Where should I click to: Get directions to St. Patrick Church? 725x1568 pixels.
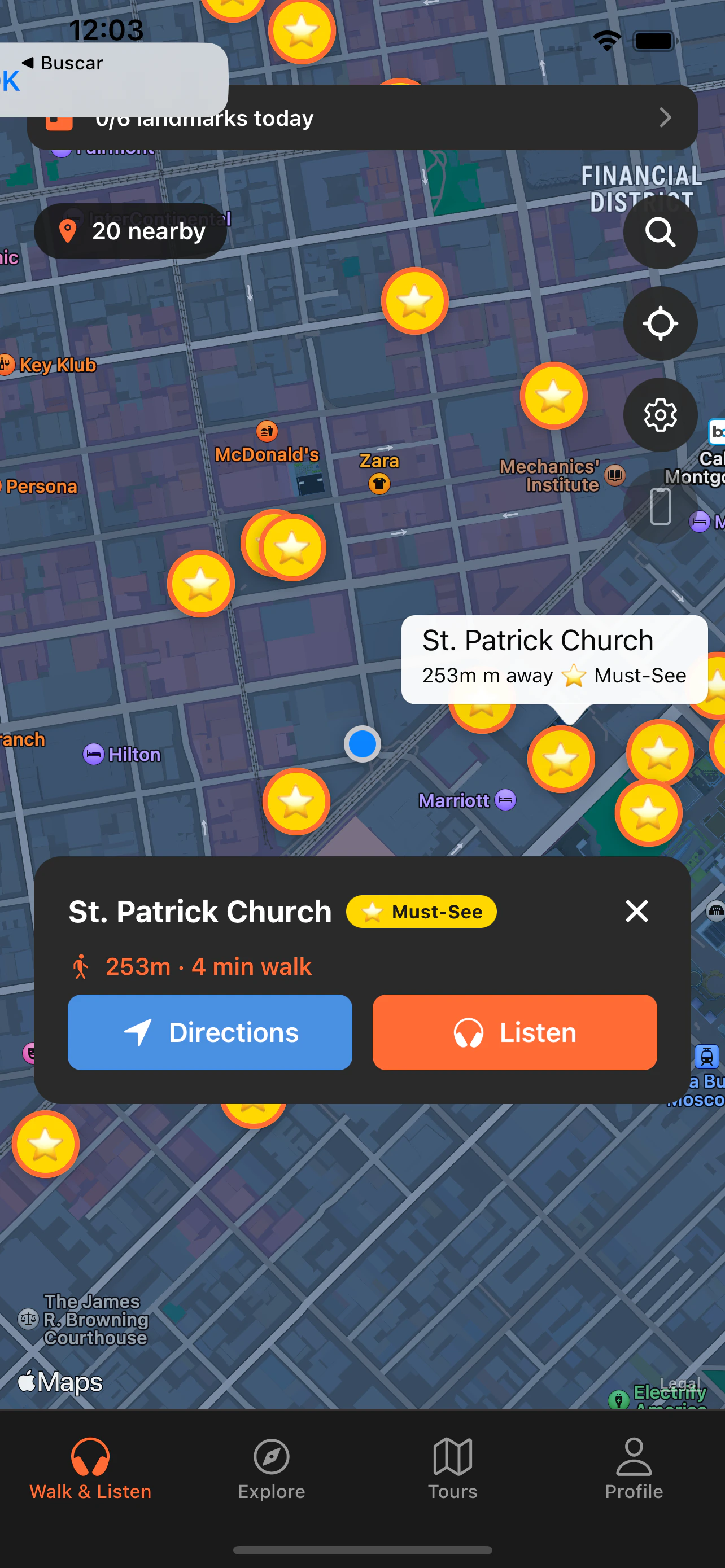[209, 1032]
